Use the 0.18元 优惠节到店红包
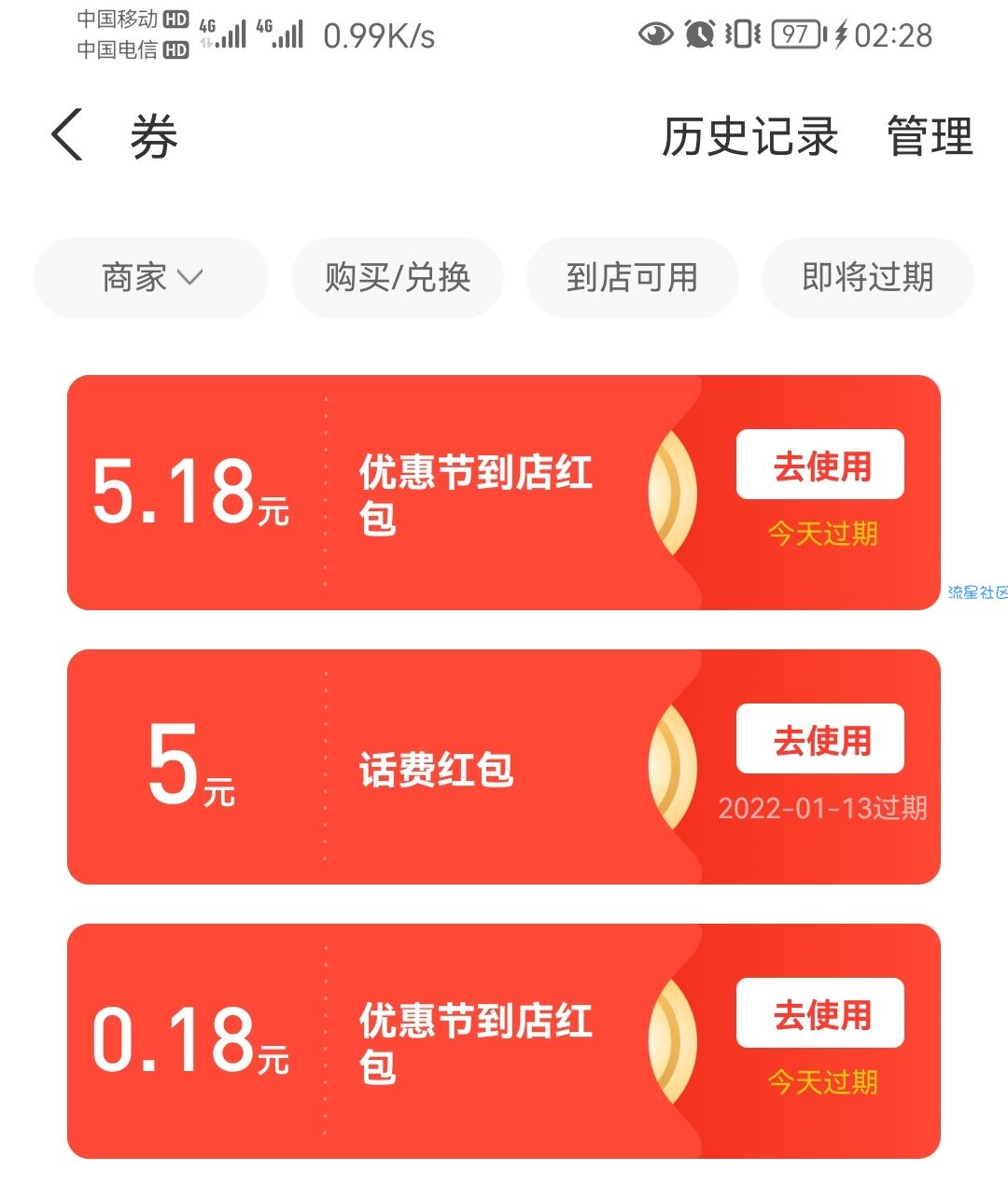This screenshot has width=1008, height=1184. (x=820, y=1014)
